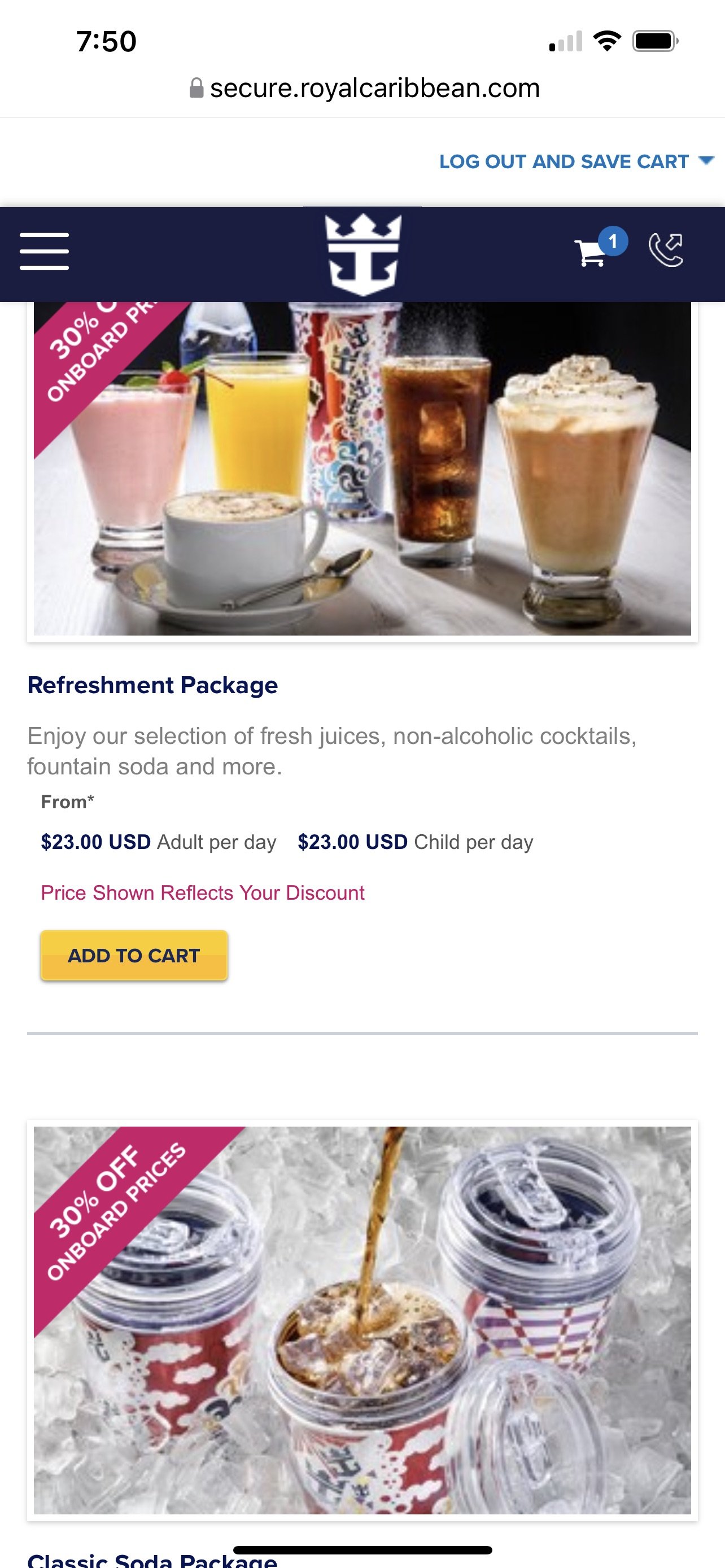Tap the phone contact icon
Image resolution: width=725 pixels, height=1568 pixels.
(x=666, y=250)
